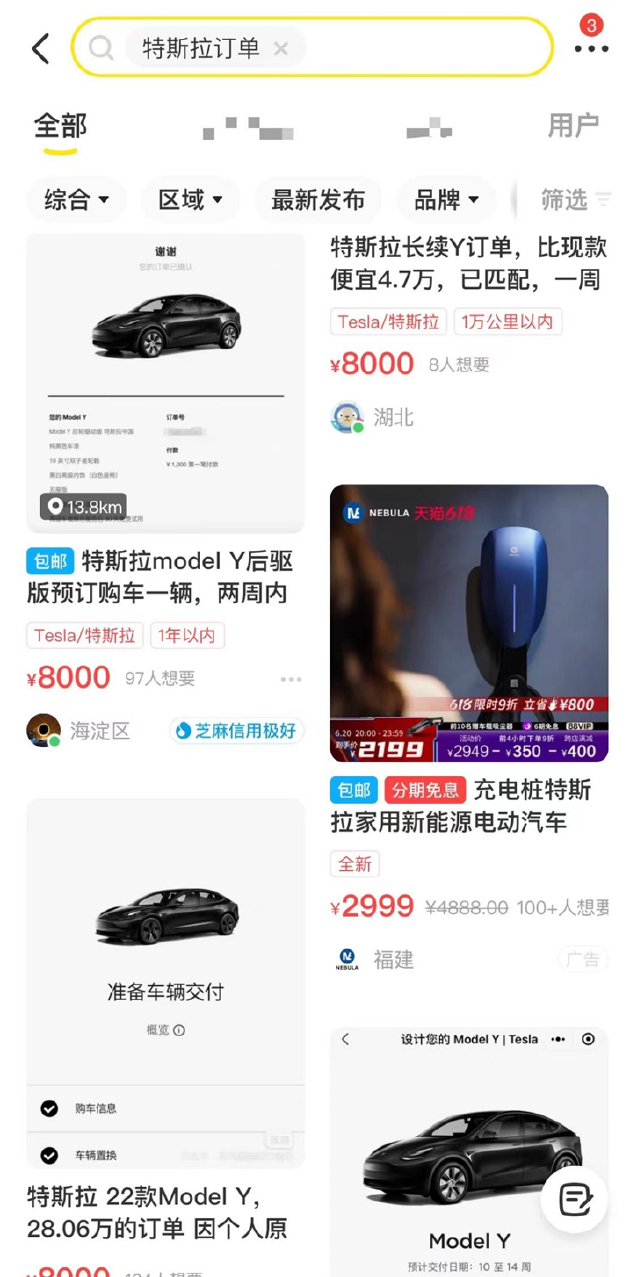Expand the 综合 sort dropdown
Screen dimensions: 630x1277
point(76,200)
